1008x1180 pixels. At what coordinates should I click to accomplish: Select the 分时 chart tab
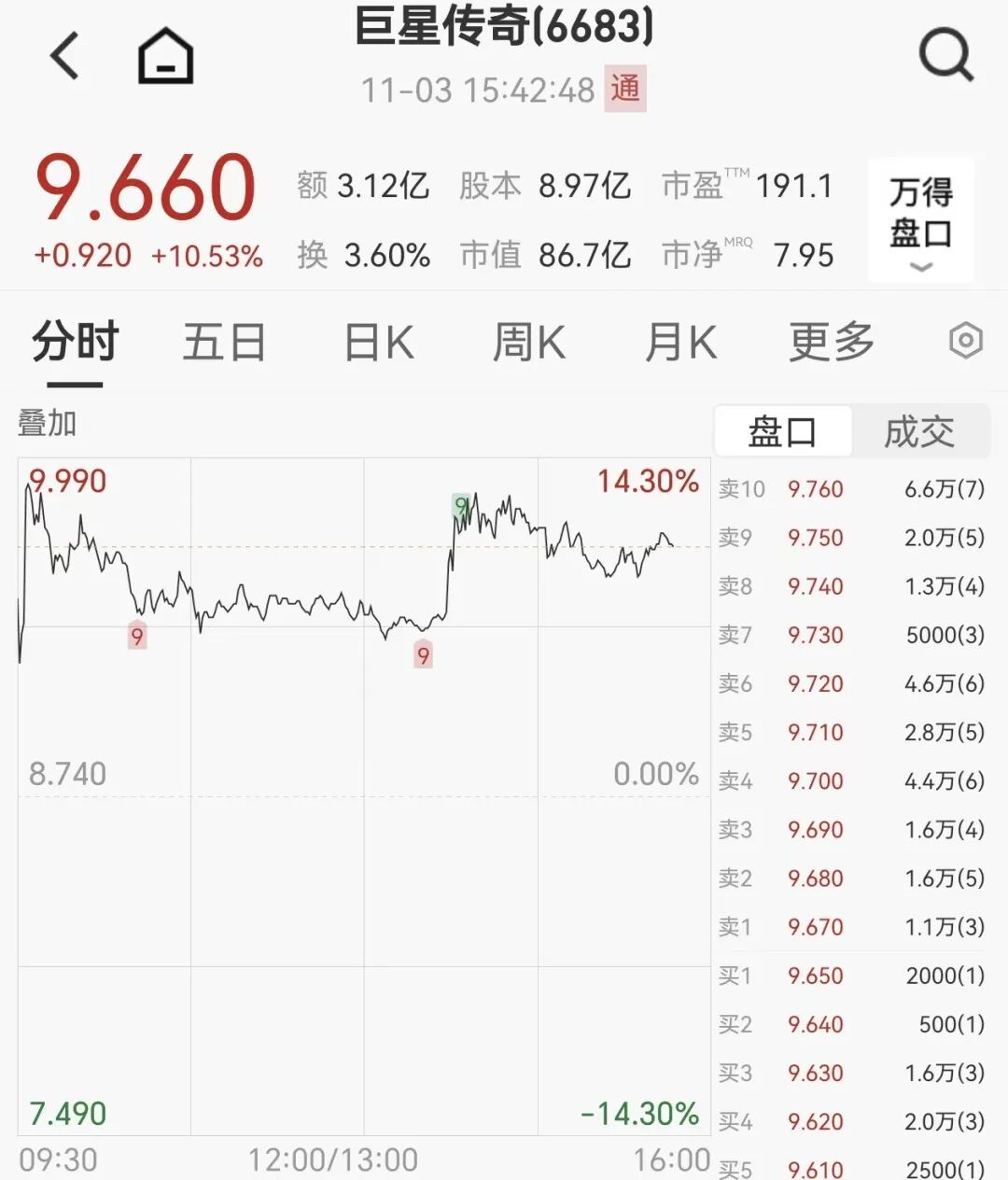[x=75, y=342]
